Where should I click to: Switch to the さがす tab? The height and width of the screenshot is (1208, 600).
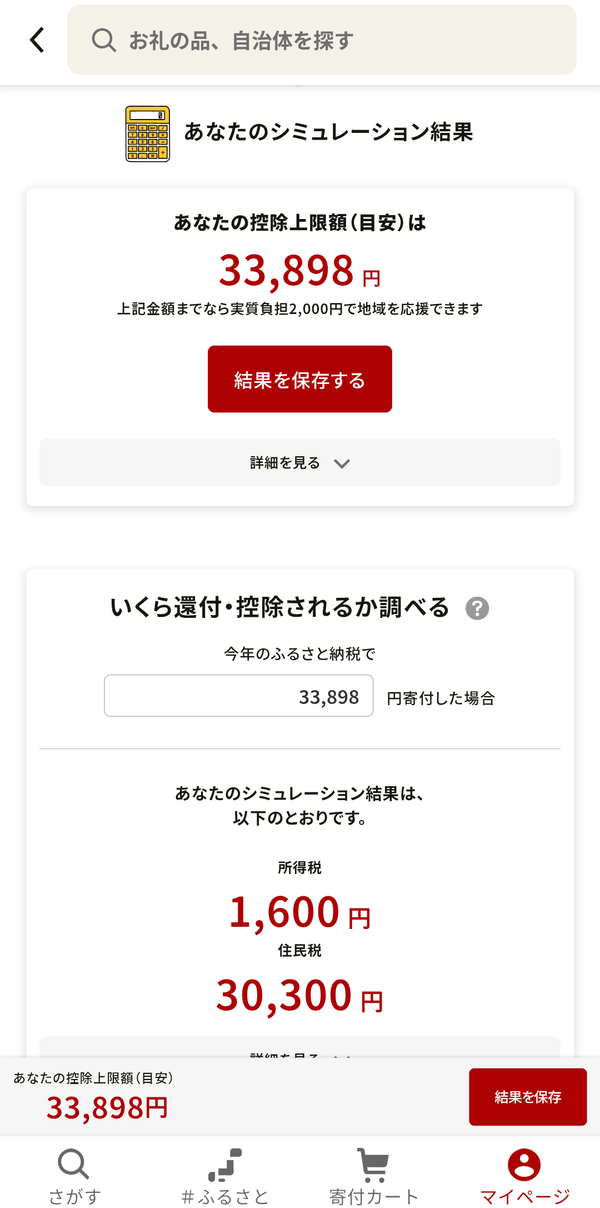[75, 1176]
